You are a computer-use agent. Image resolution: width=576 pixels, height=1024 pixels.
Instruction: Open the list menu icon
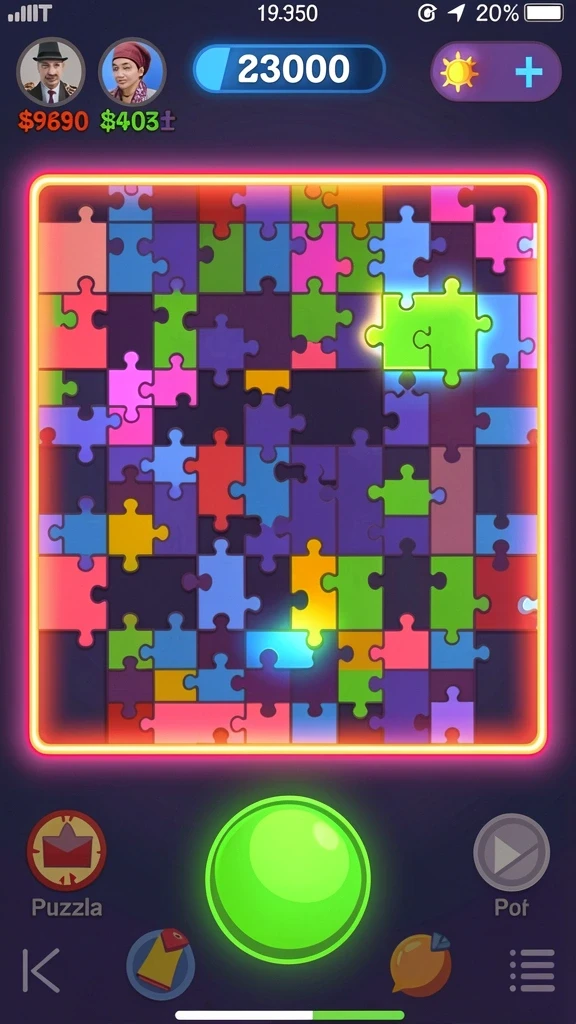click(532, 970)
